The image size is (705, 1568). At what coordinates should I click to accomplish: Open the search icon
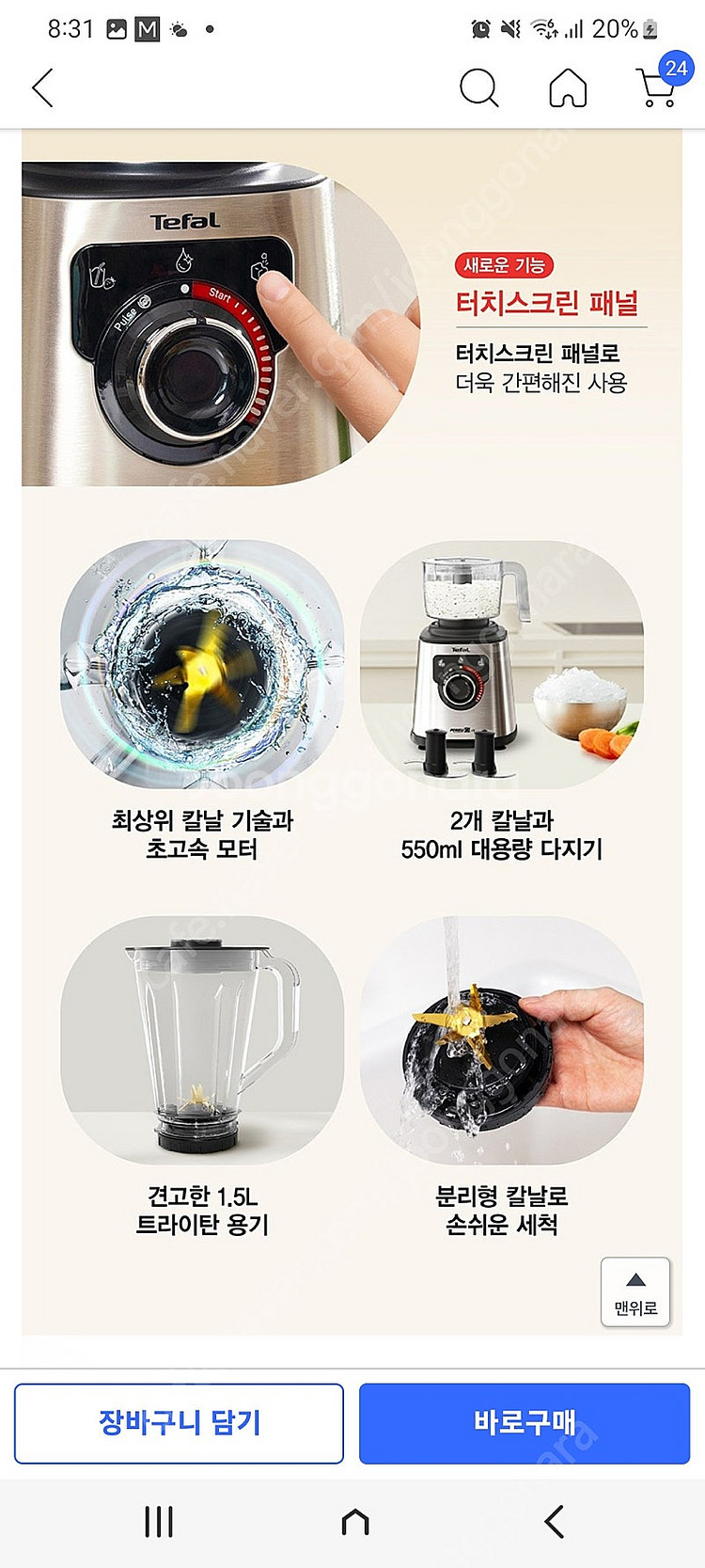click(478, 87)
